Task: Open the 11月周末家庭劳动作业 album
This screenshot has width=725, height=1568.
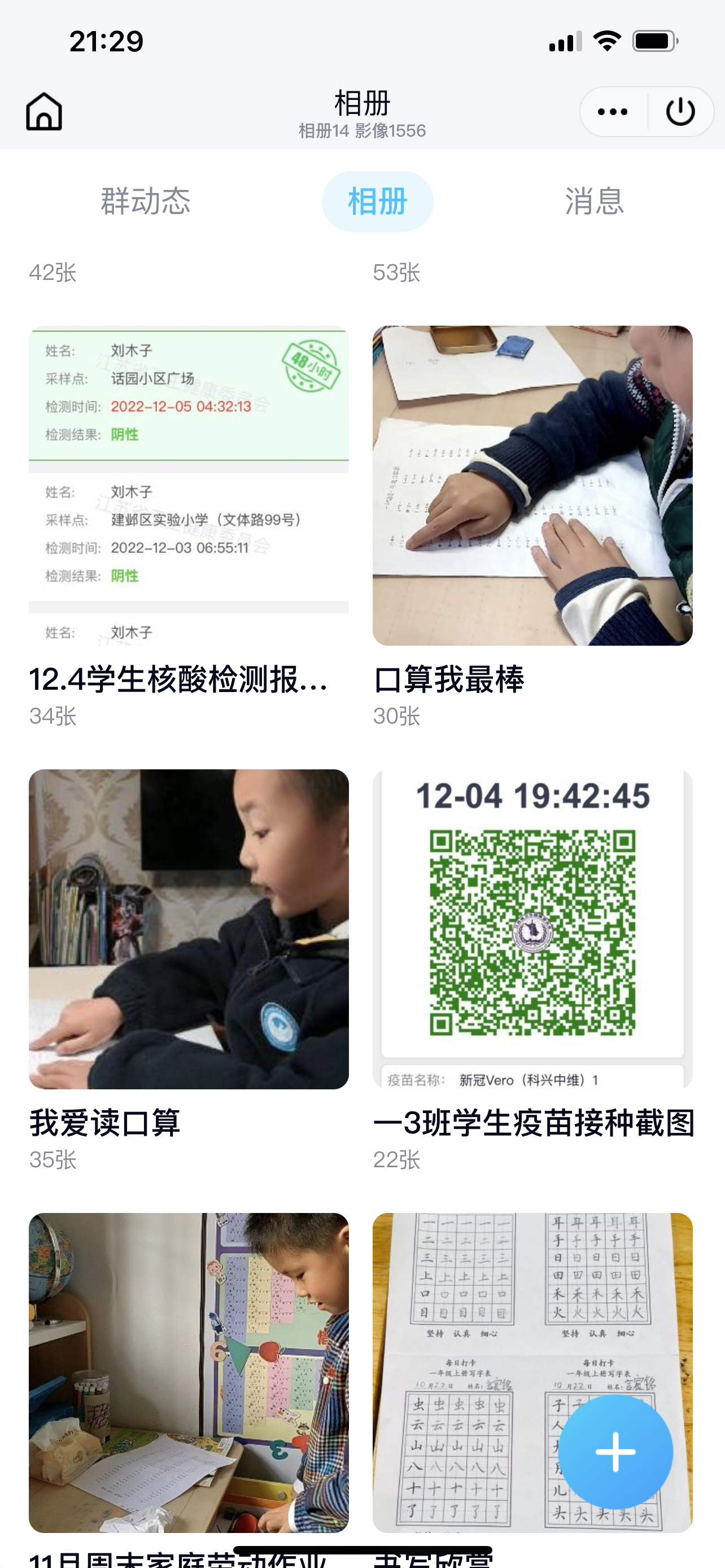Action: tap(189, 1373)
